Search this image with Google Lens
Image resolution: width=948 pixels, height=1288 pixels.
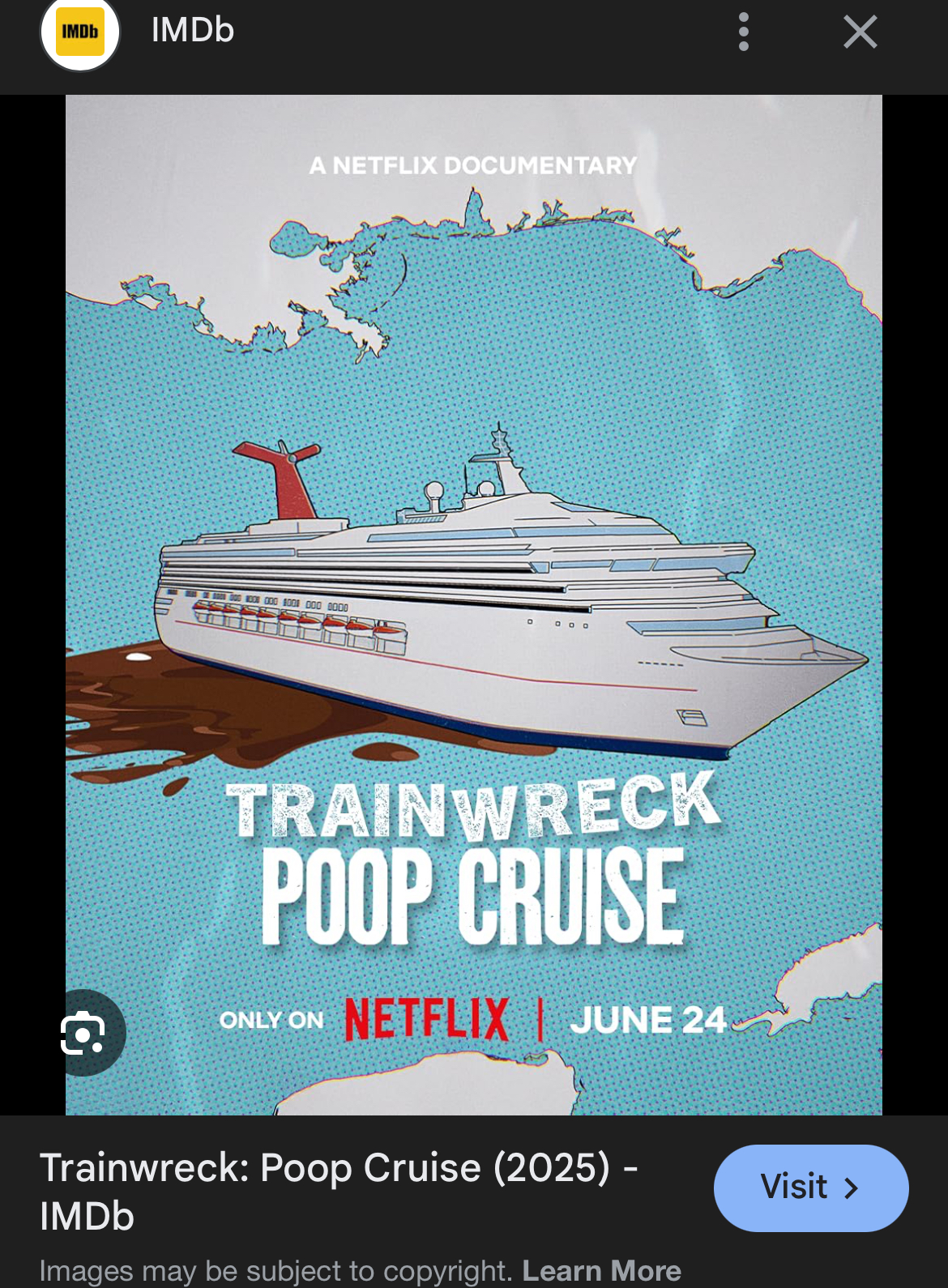tap(83, 1032)
